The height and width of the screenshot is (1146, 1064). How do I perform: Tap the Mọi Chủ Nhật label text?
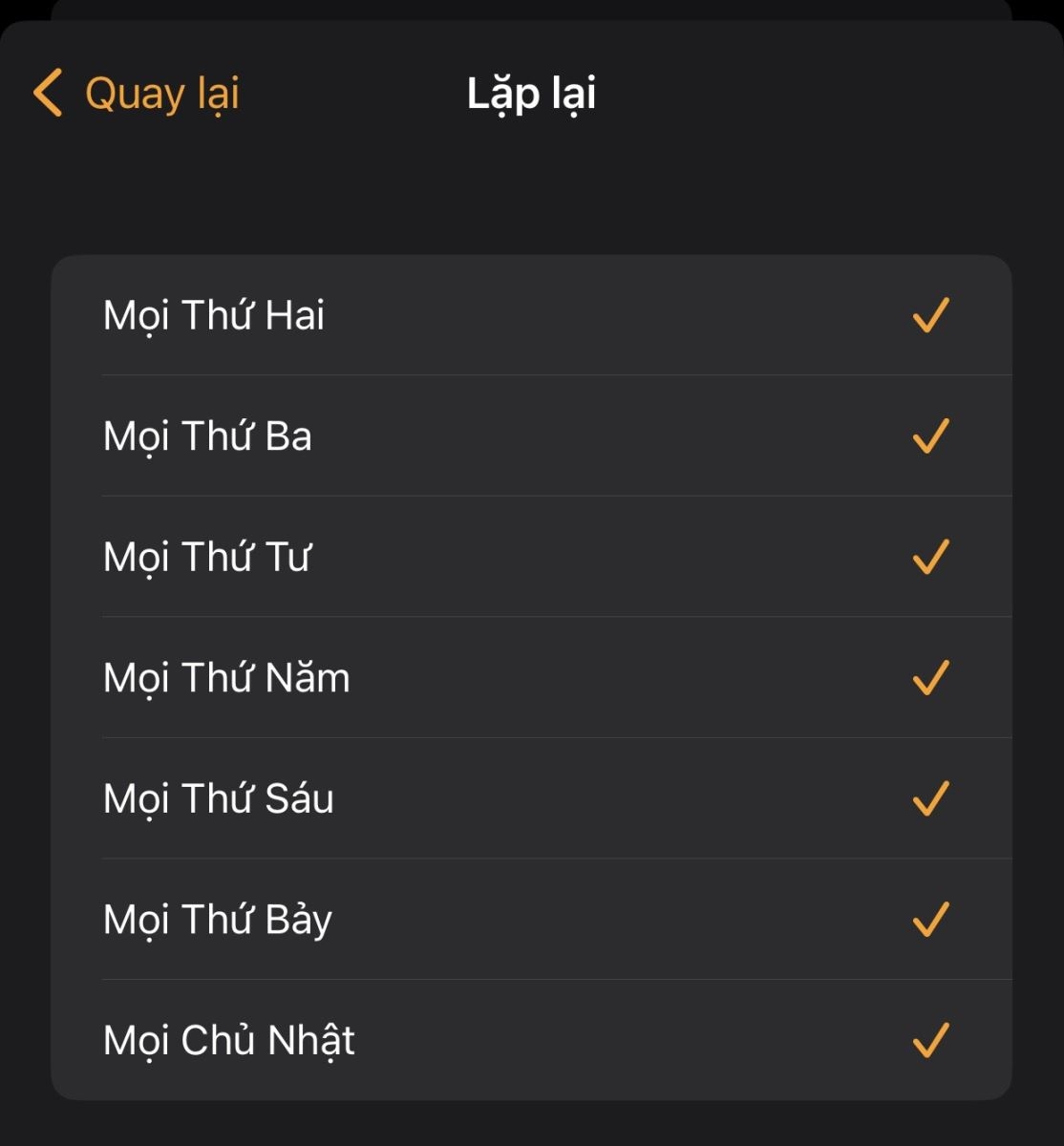tap(229, 1040)
